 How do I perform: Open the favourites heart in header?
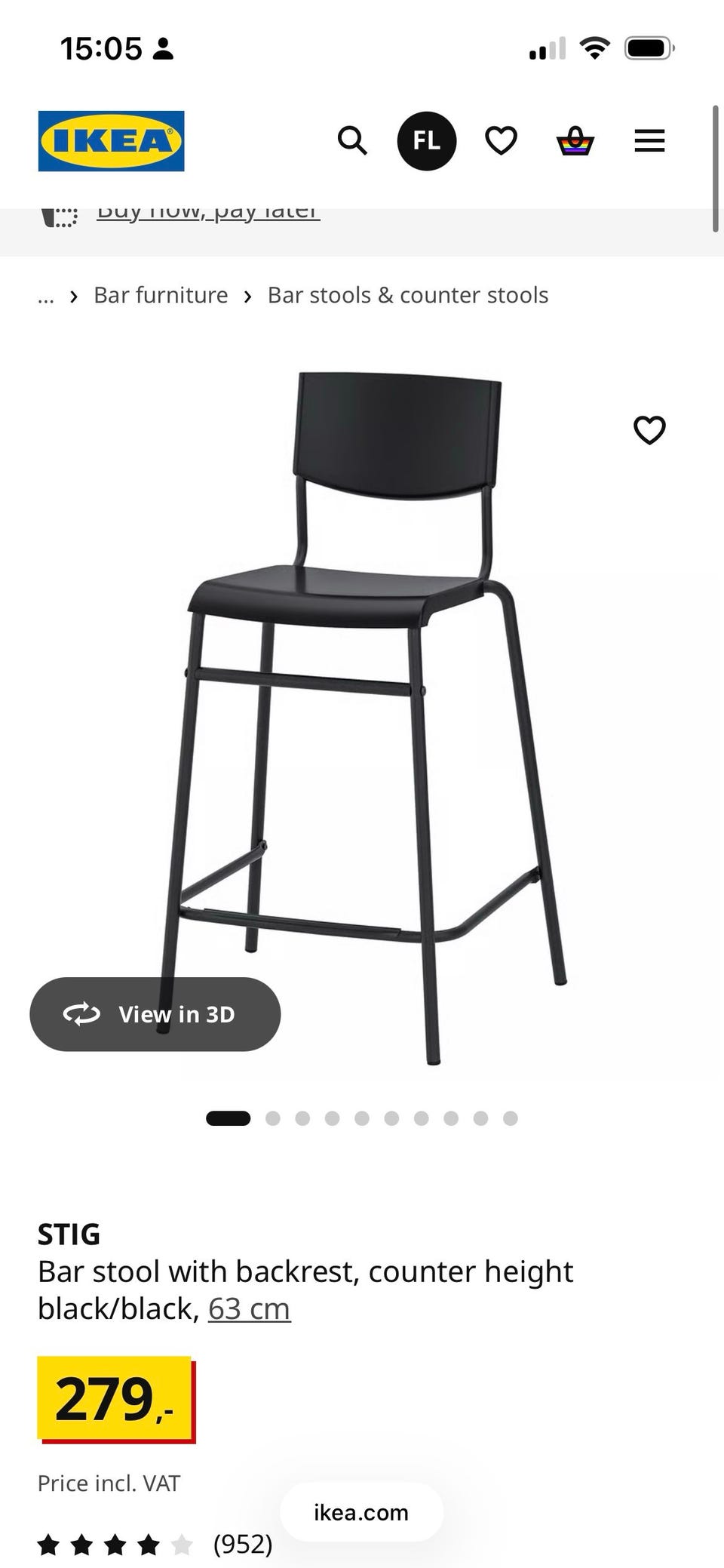pos(501,141)
